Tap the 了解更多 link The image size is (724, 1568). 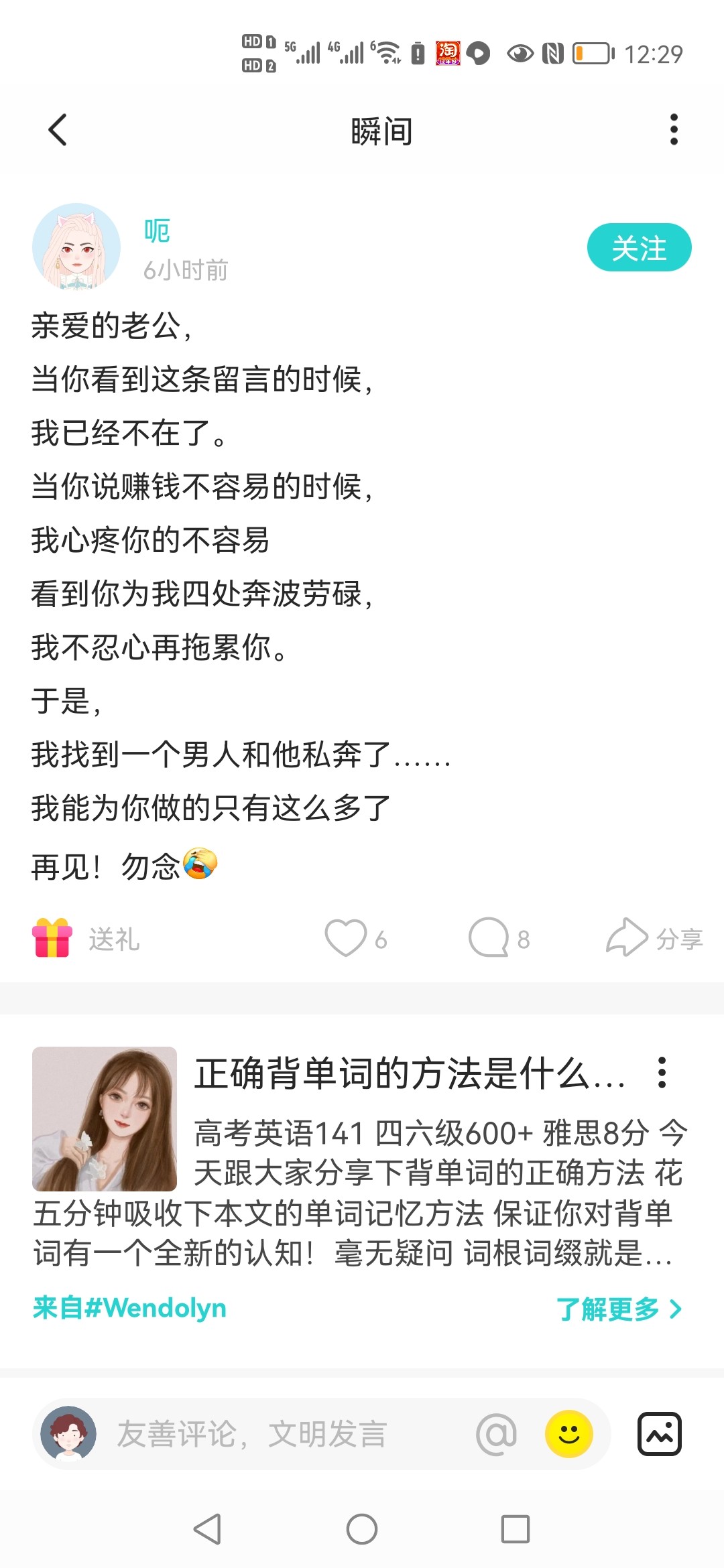point(618,1309)
